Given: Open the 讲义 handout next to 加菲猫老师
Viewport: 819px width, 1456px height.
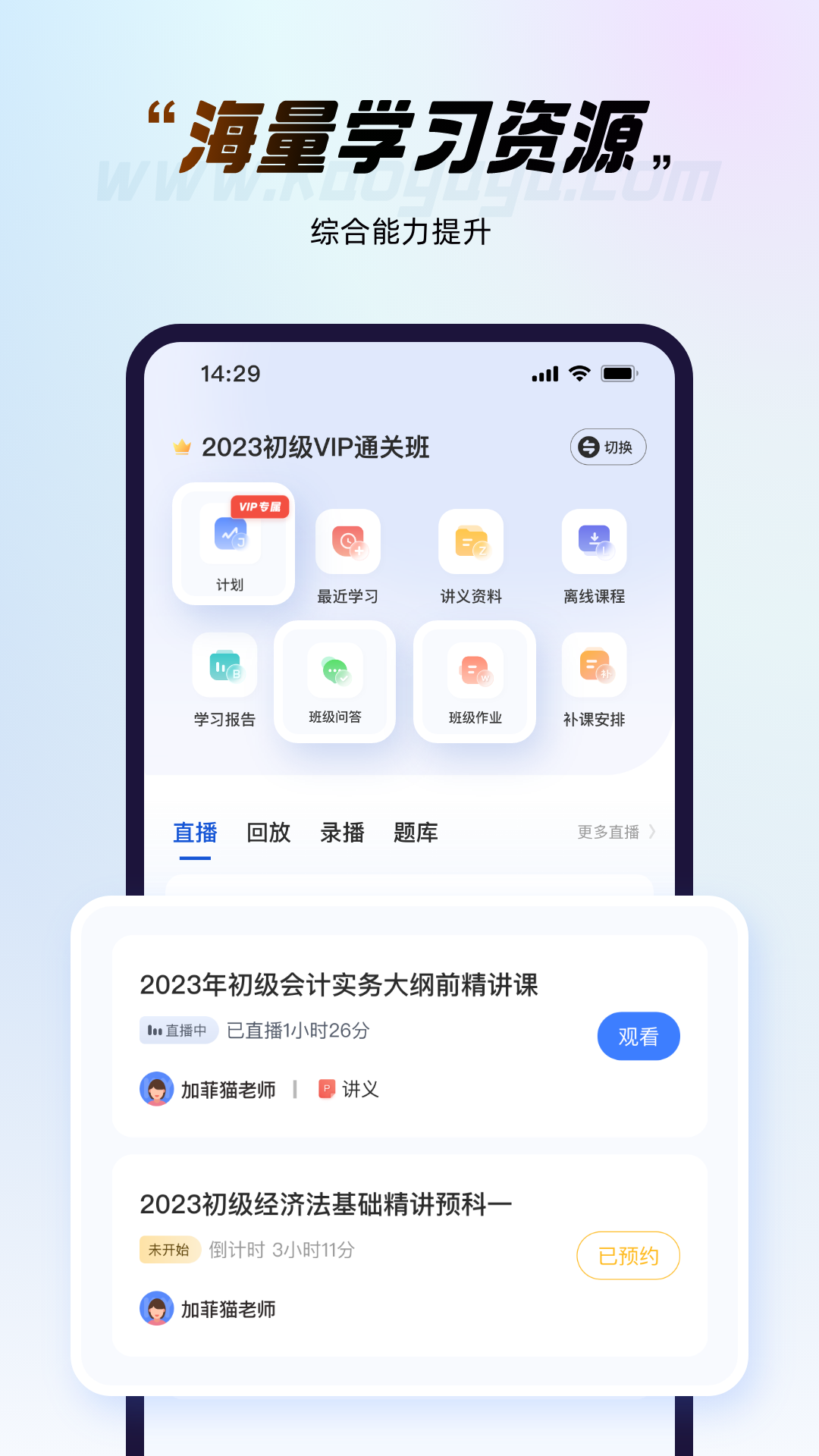Looking at the screenshot, I should (349, 1090).
